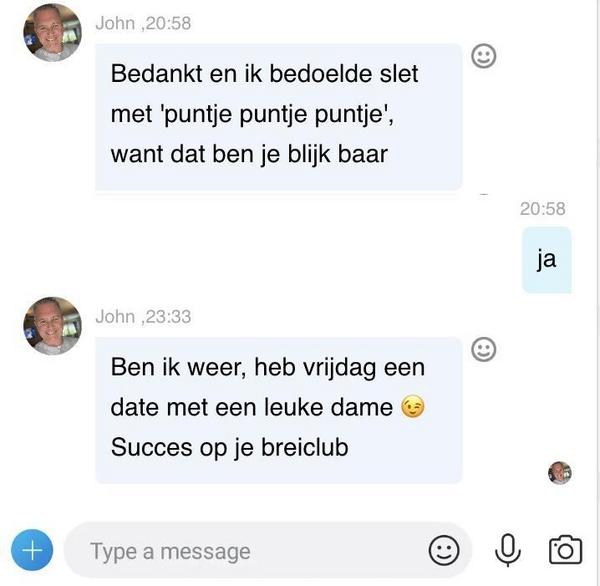Open the emoji picker in message bar

(x=443, y=549)
